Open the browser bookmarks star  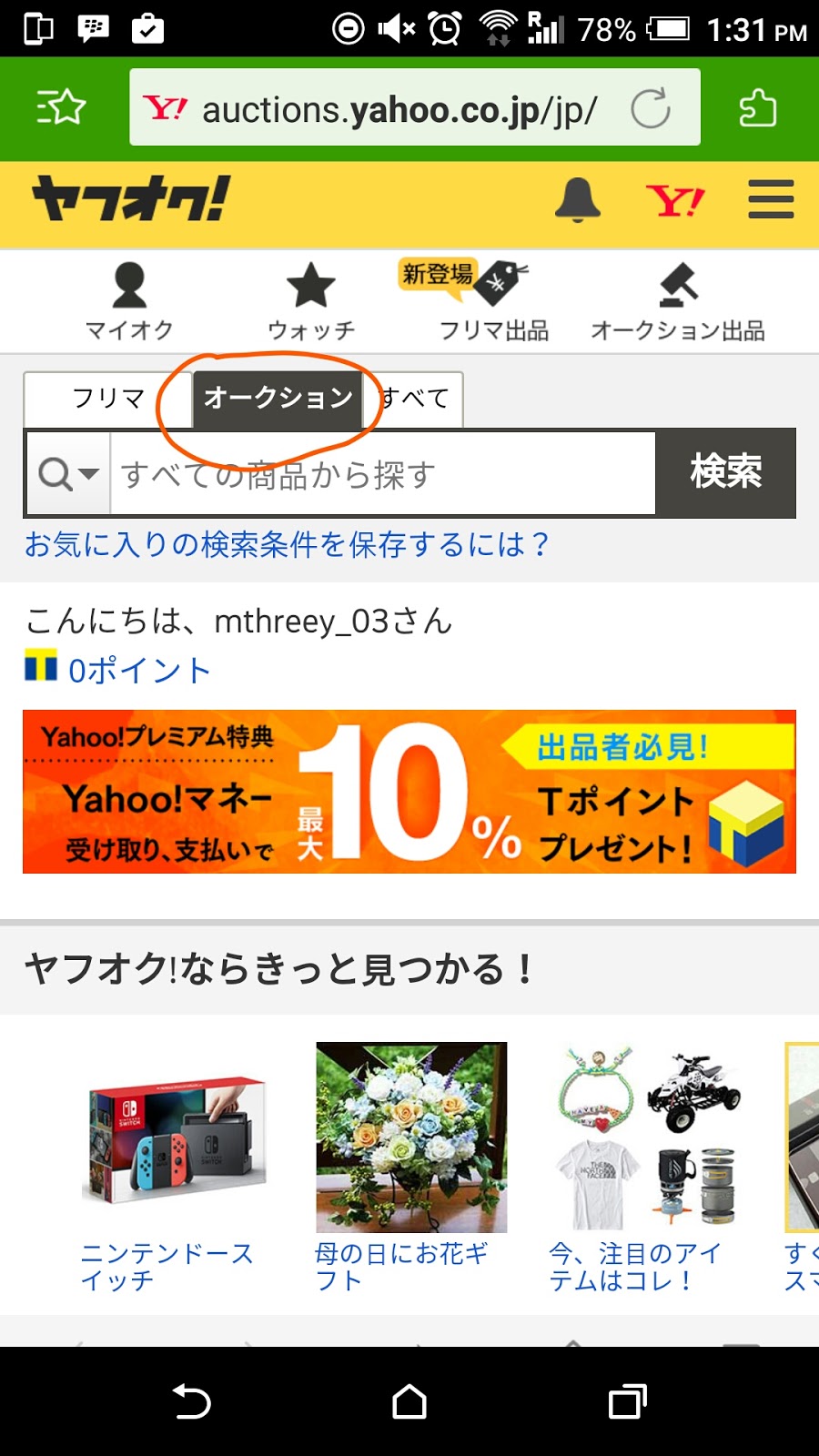tap(61, 108)
